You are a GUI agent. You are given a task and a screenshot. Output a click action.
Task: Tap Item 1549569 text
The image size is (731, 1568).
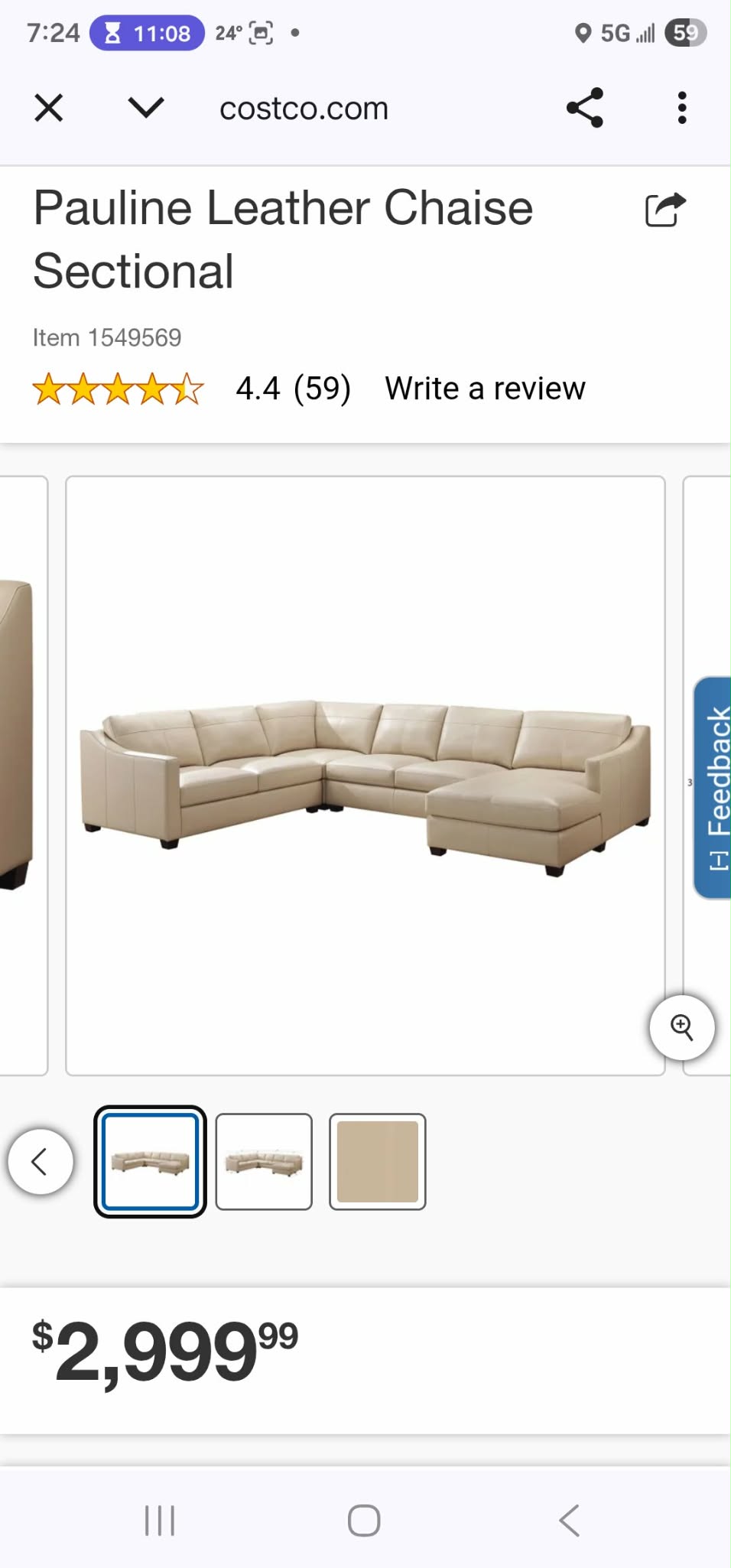click(x=106, y=337)
